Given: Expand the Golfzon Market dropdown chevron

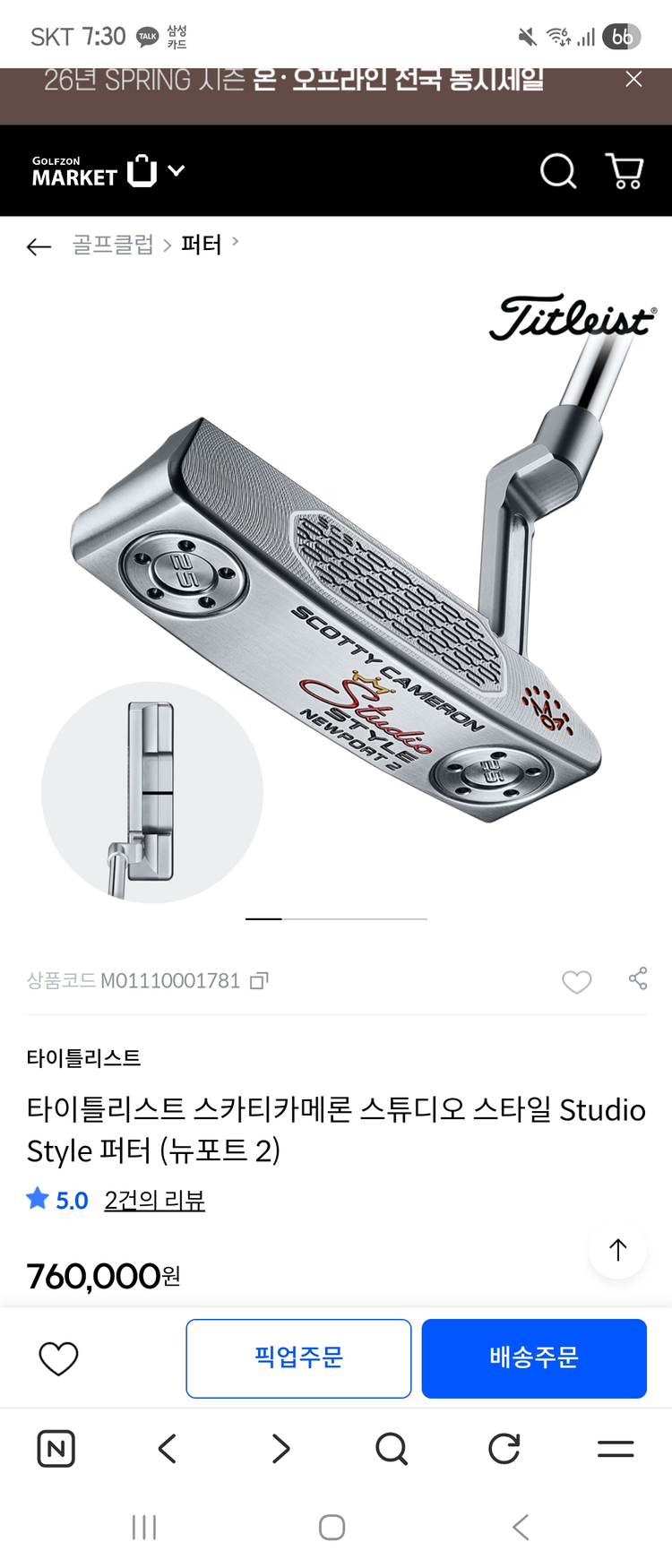Looking at the screenshot, I should (x=177, y=170).
